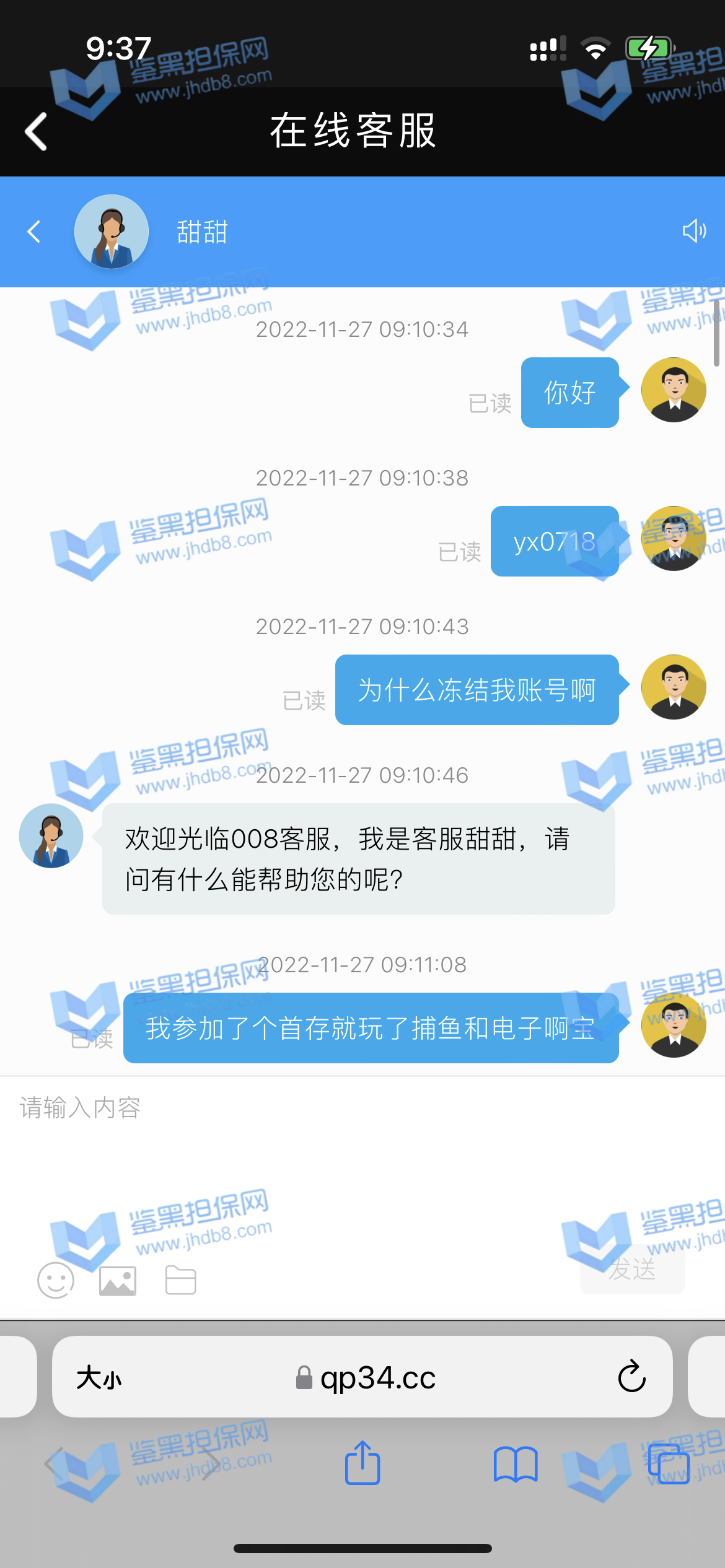This screenshot has height=1568, width=725.
Task: Show all open Safari tabs
Action: [x=668, y=1464]
